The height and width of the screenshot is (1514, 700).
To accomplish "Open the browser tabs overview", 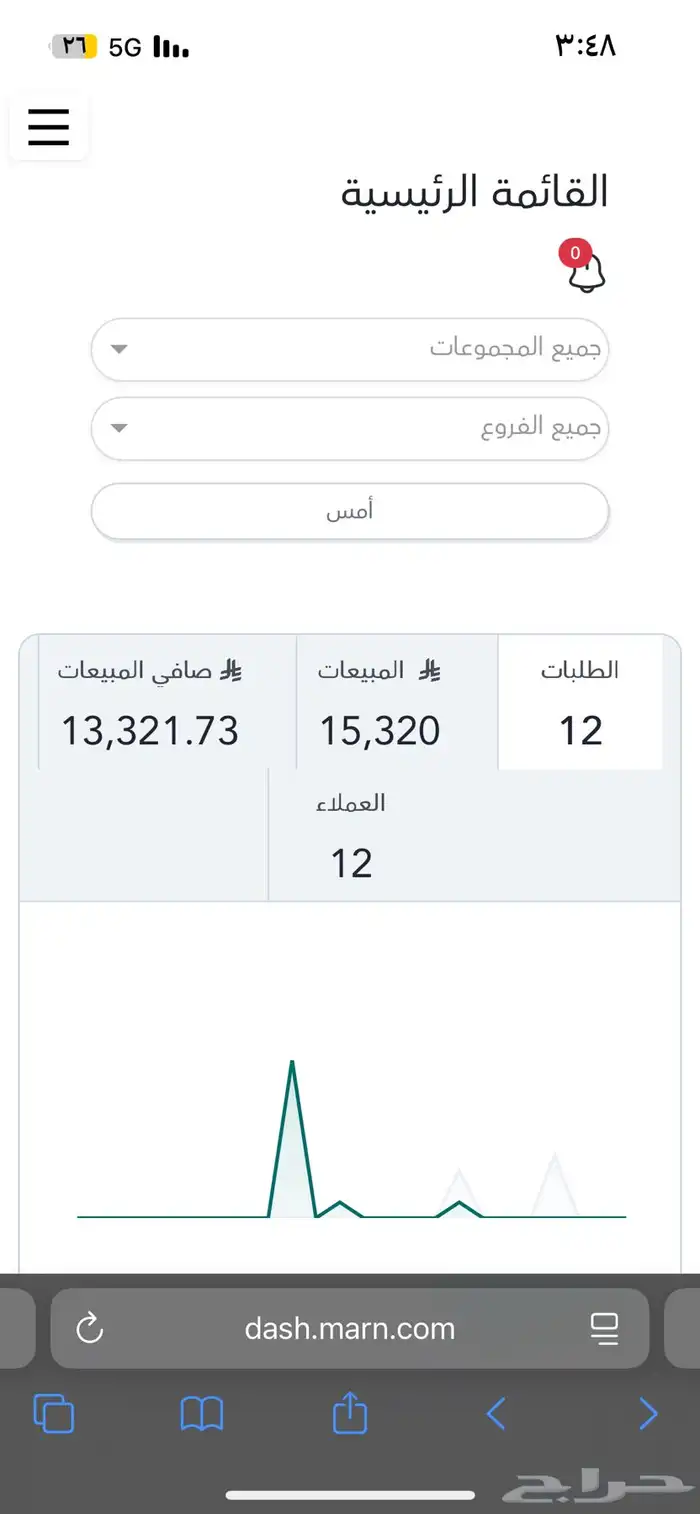I will (x=54, y=1414).
